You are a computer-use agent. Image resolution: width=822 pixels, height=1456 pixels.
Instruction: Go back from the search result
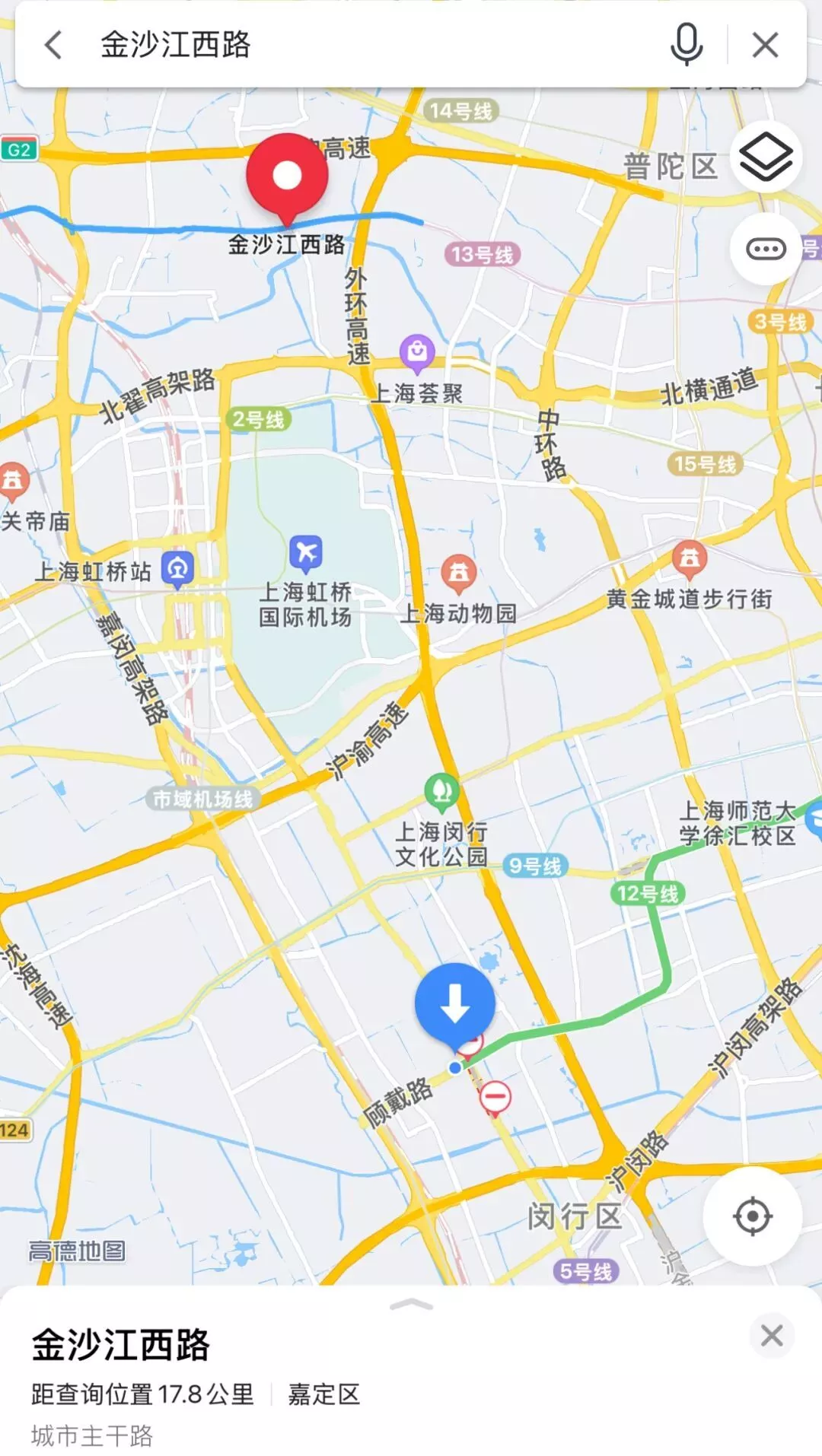tap(53, 45)
